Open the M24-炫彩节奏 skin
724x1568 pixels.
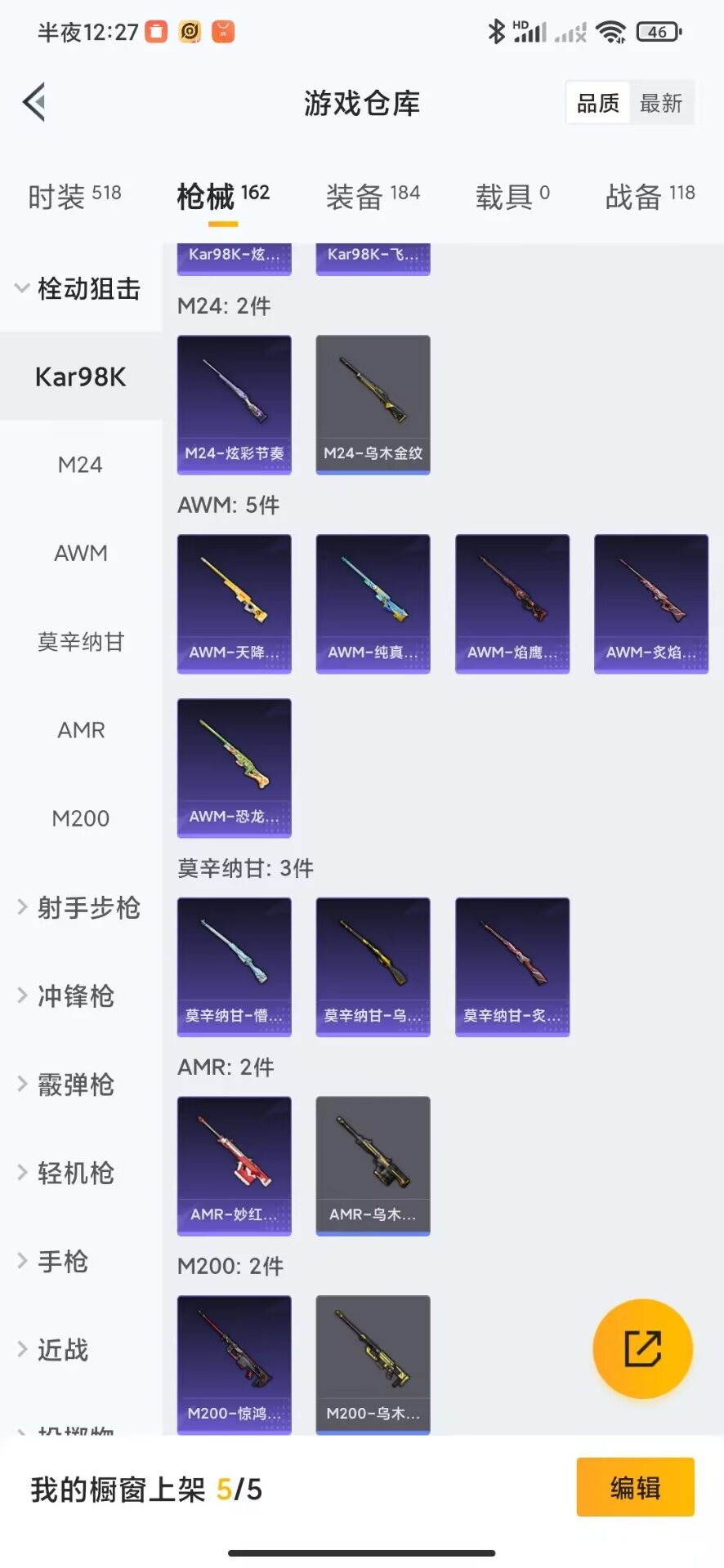tap(235, 405)
